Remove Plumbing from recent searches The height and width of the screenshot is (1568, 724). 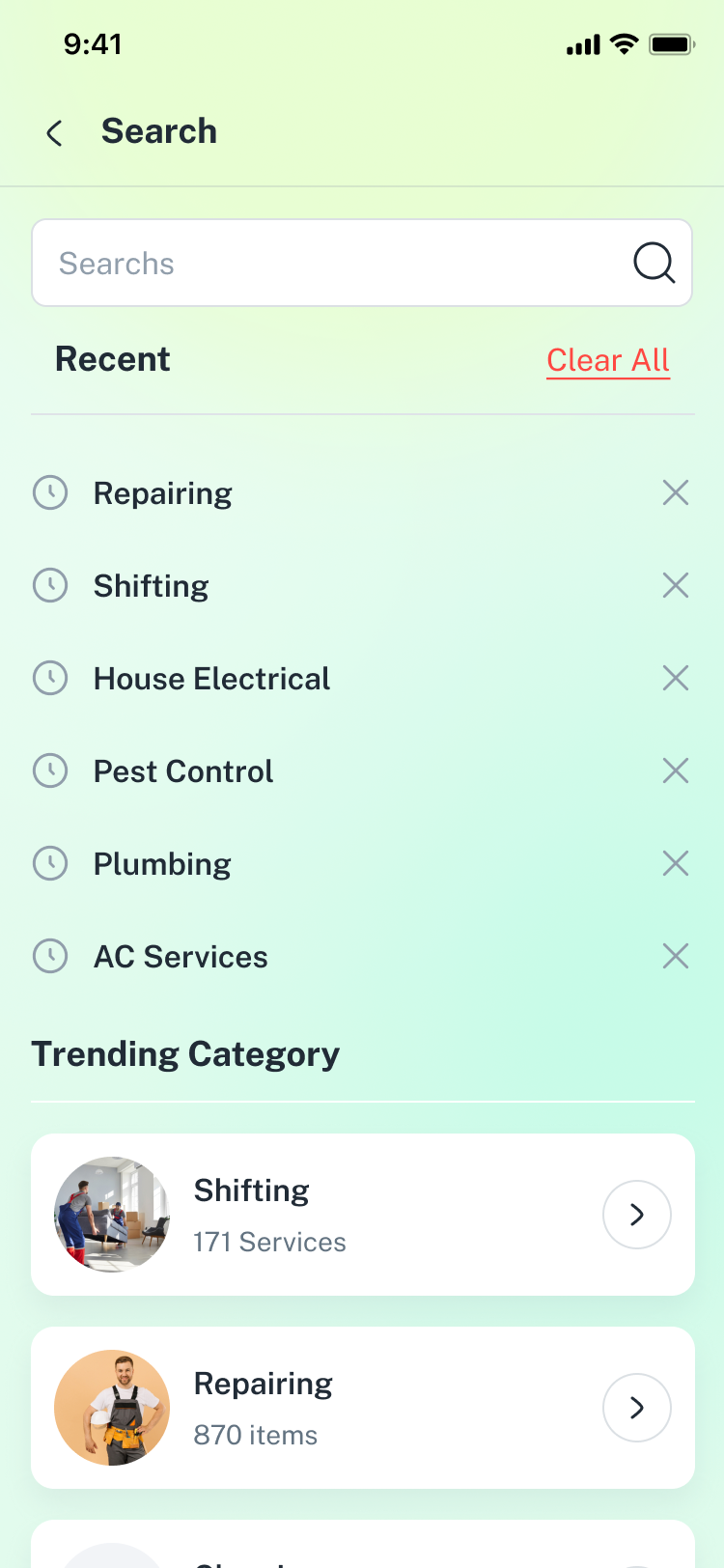(676, 864)
